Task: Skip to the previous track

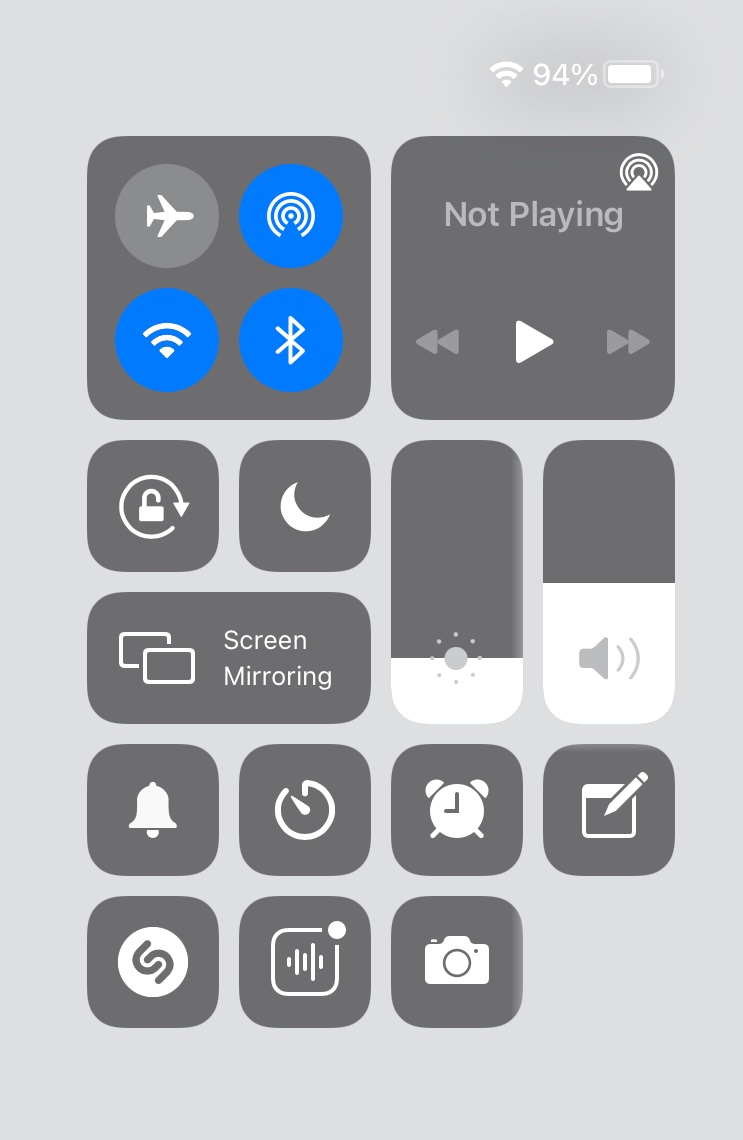Action: tap(437, 342)
